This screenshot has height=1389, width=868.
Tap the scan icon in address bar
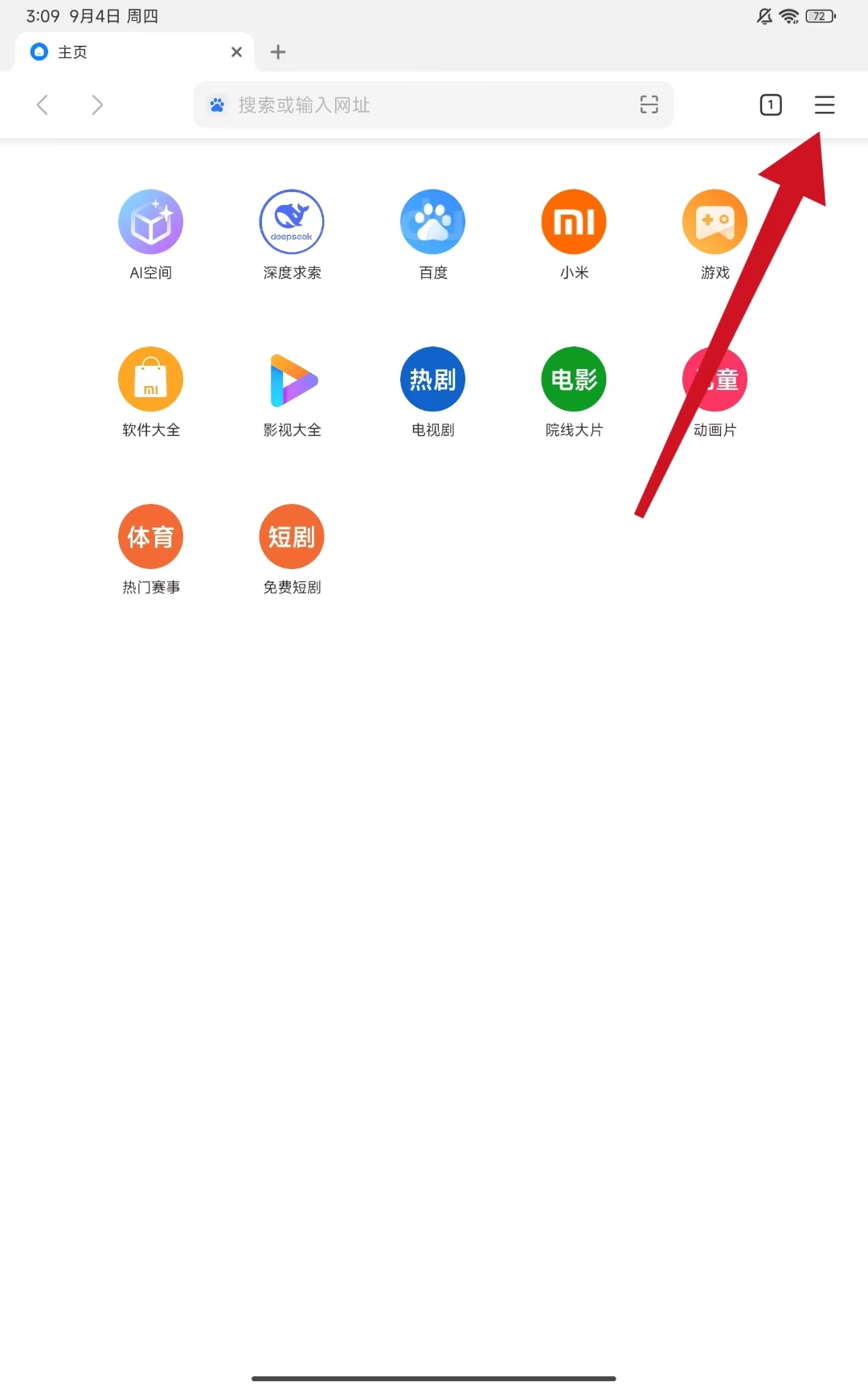[x=649, y=104]
